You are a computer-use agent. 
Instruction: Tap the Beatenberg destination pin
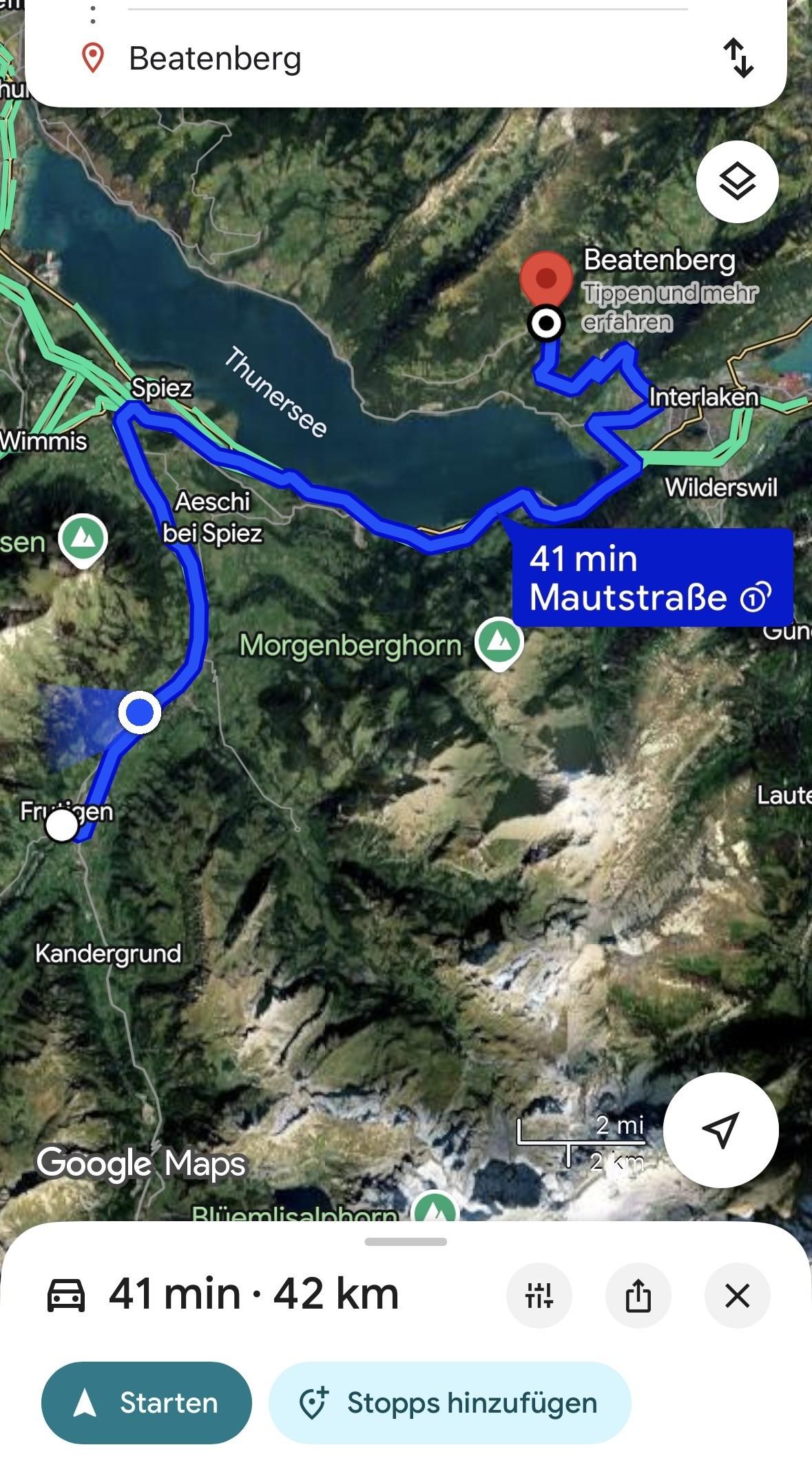click(545, 280)
